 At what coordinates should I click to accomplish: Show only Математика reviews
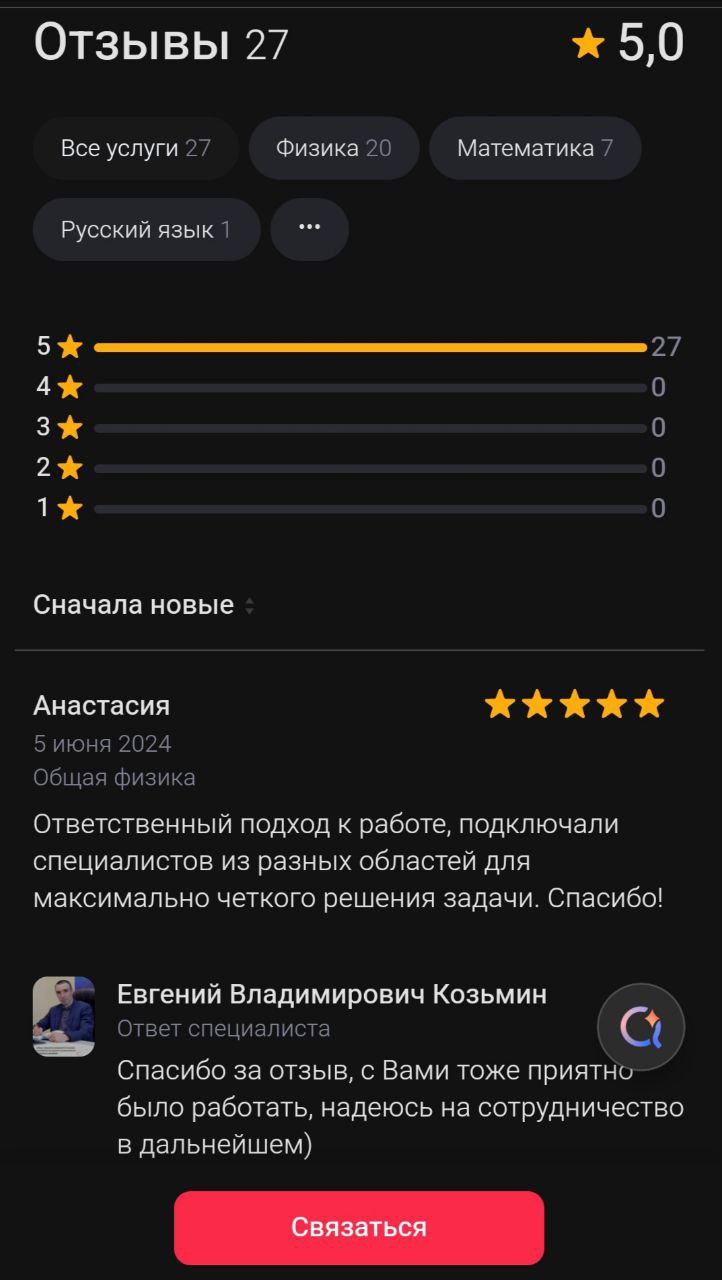click(535, 149)
